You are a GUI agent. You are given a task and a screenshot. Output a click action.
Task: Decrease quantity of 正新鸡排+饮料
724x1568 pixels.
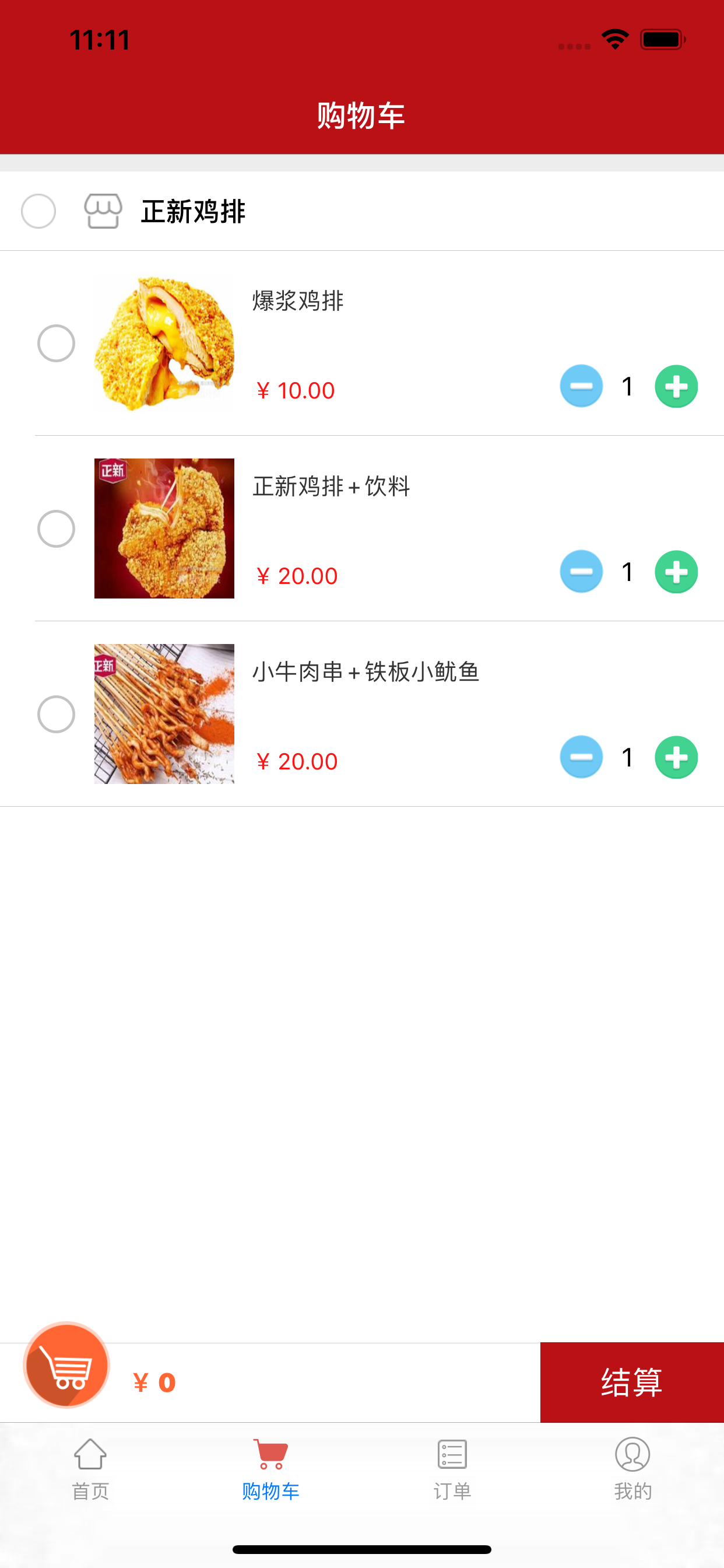coord(581,572)
